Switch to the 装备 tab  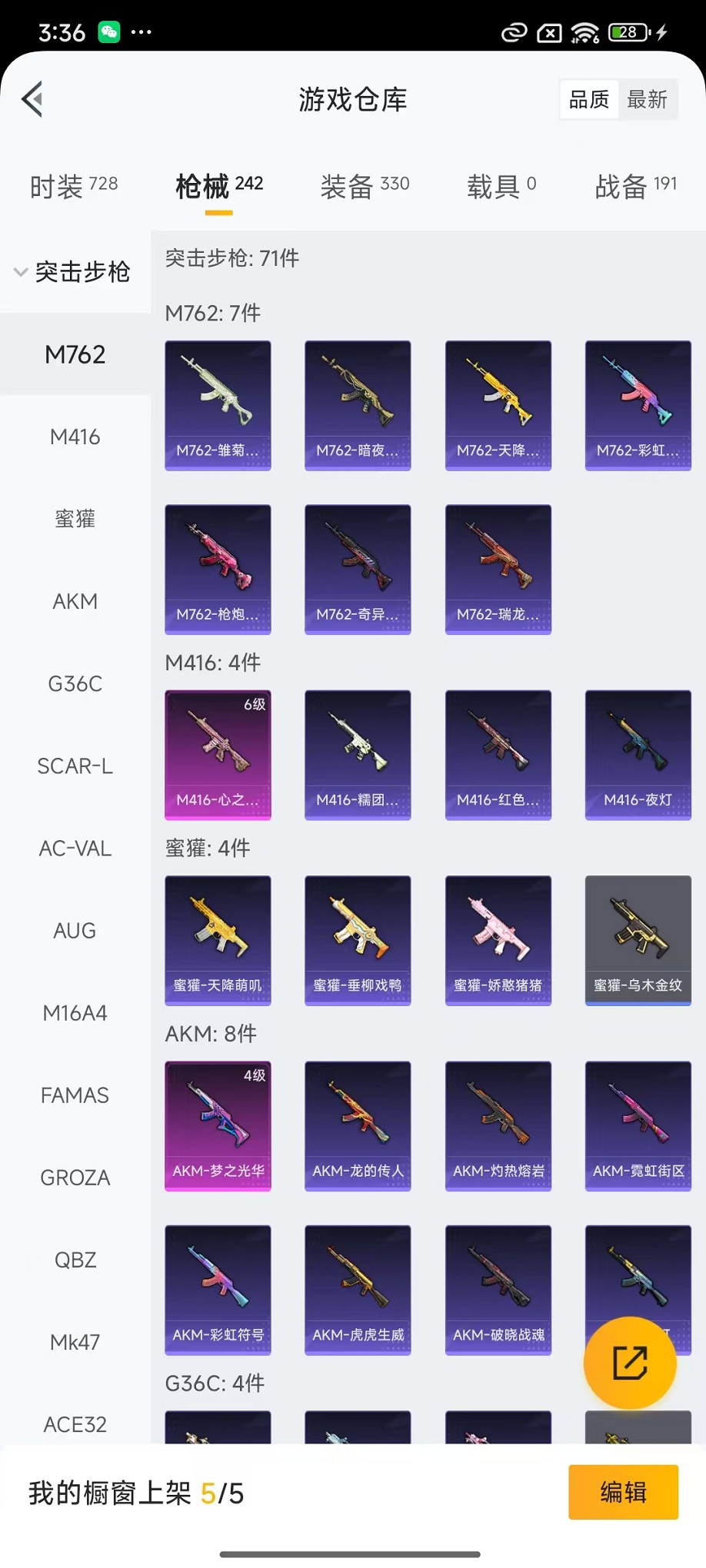365,186
